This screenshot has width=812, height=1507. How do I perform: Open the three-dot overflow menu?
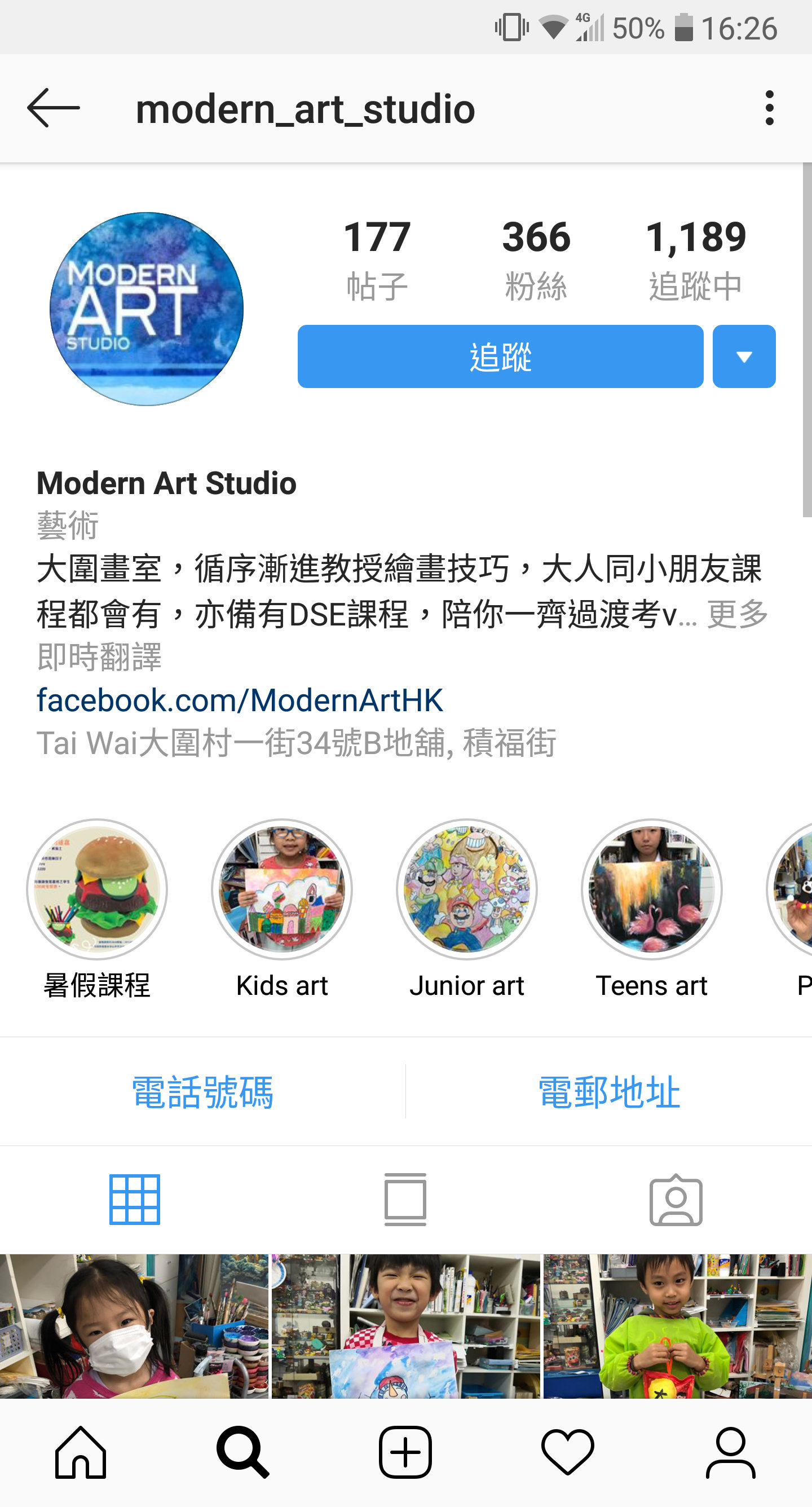point(769,108)
